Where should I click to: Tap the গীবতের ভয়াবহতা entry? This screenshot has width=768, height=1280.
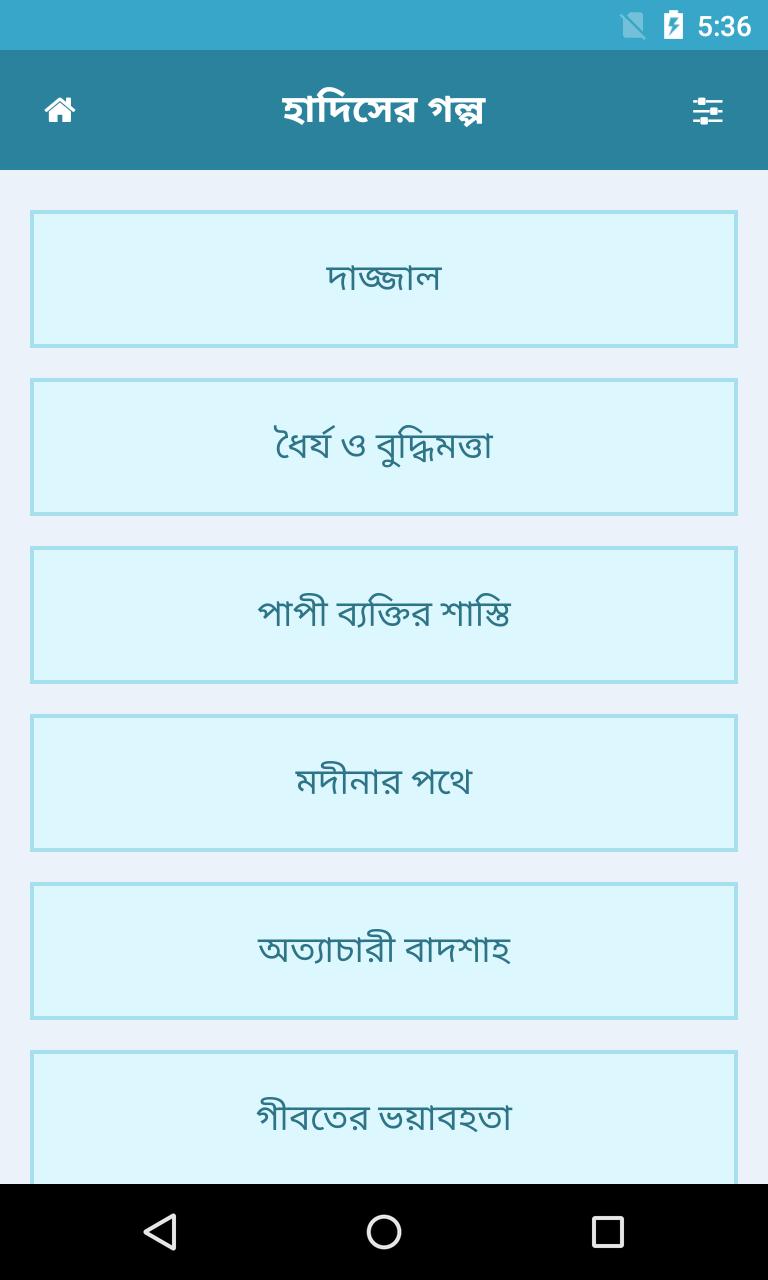coord(384,1117)
